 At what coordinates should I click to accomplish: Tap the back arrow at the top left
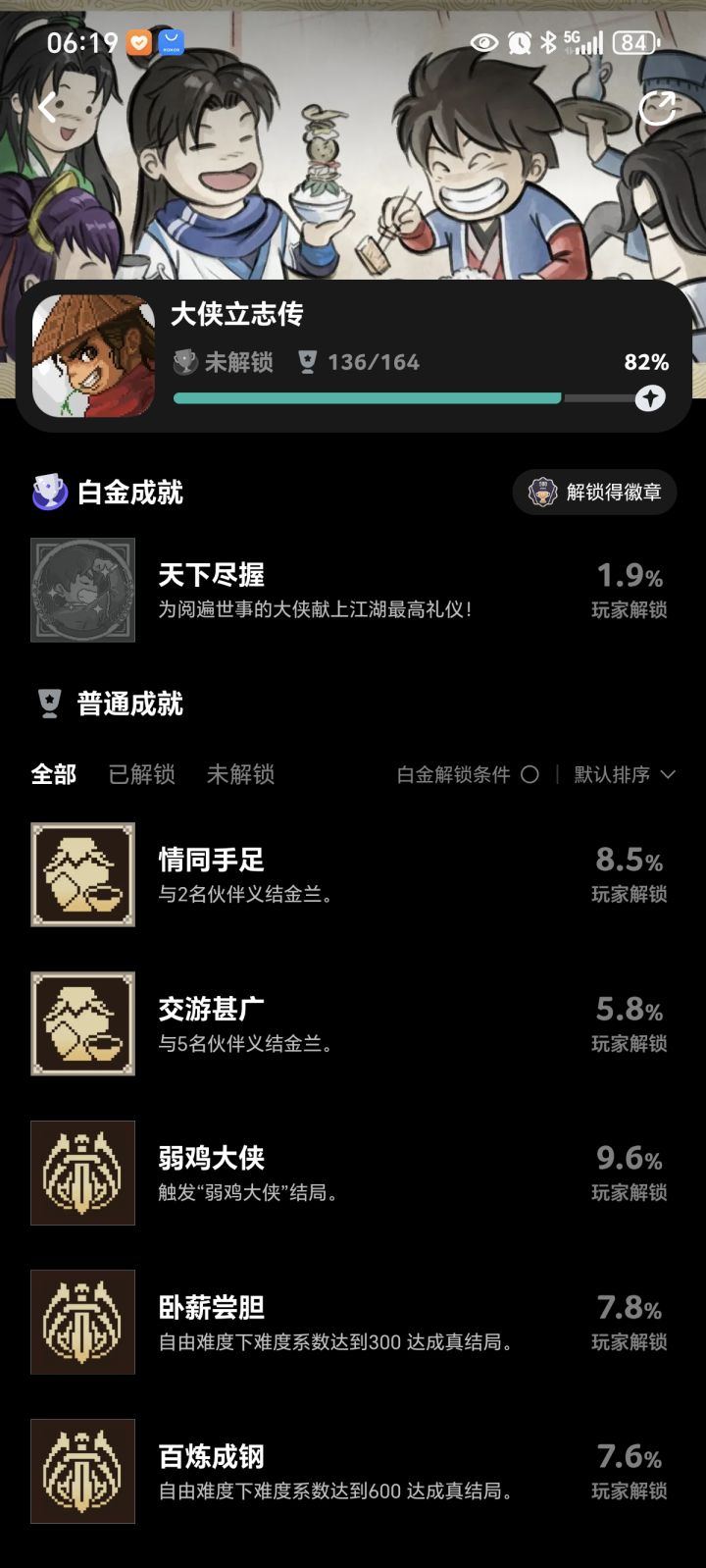click(x=46, y=106)
